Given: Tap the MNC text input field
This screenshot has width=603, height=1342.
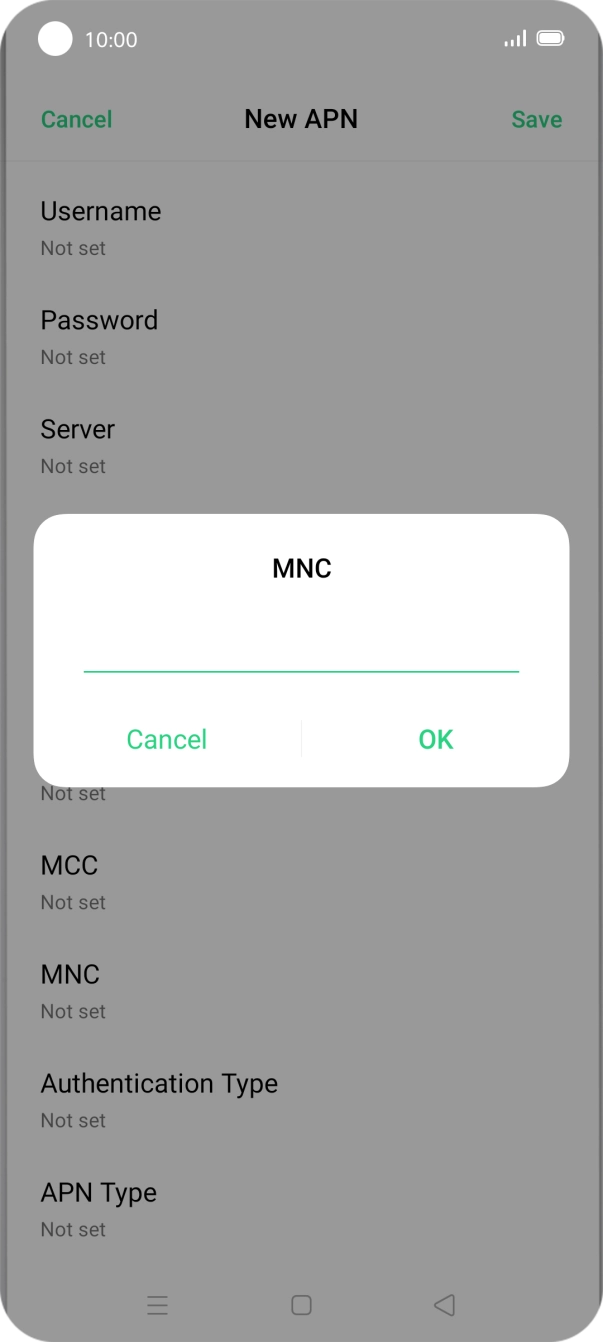Looking at the screenshot, I should (301, 650).
